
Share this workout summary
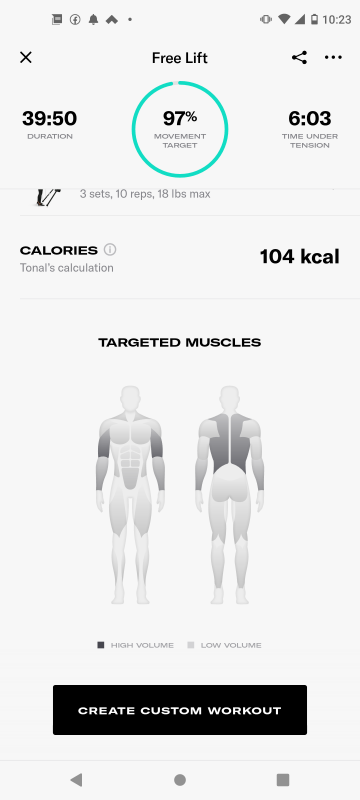point(299,58)
